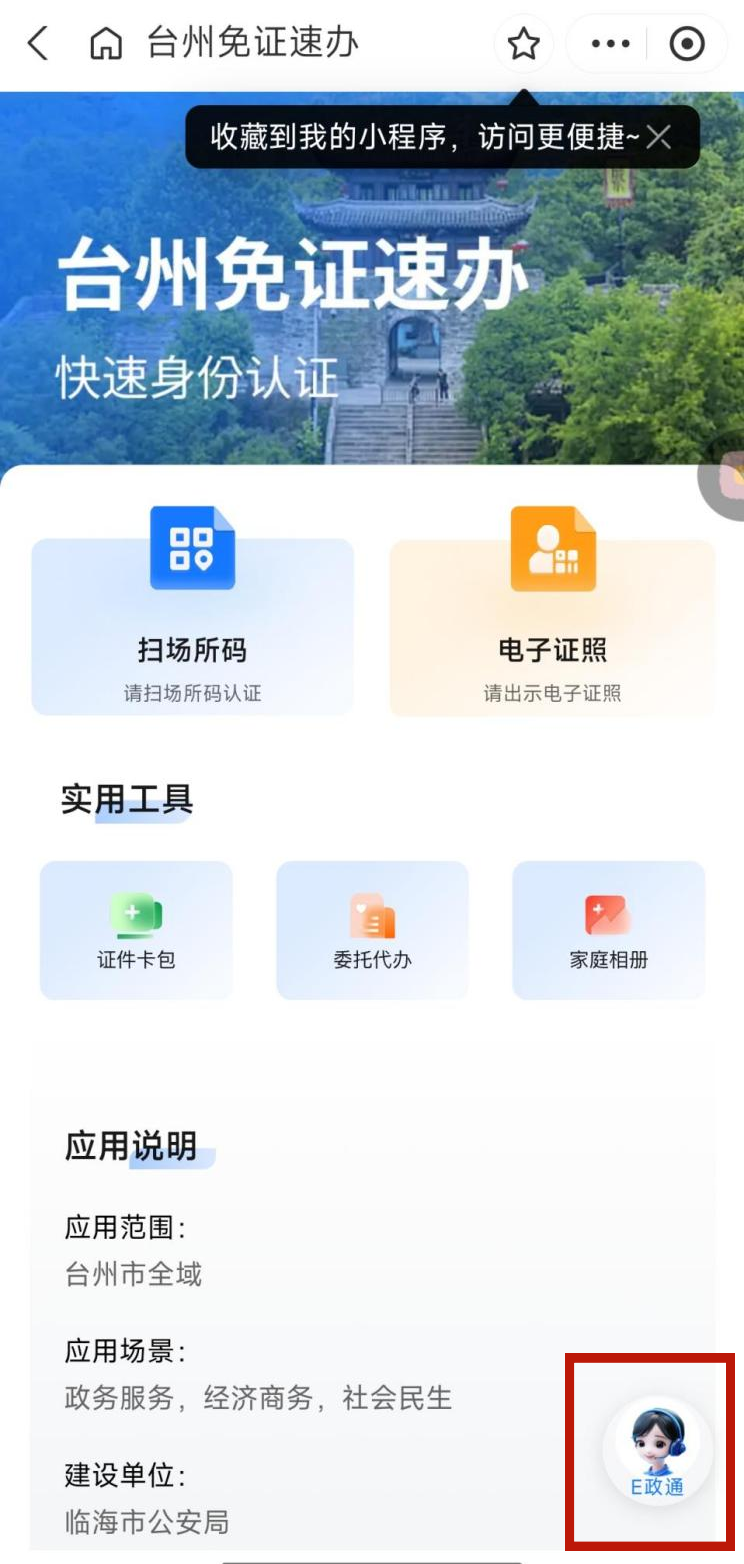Image resolution: width=744 pixels, height=1564 pixels.
Task: Select 委托代办 tool
Action: coord(372,930)
